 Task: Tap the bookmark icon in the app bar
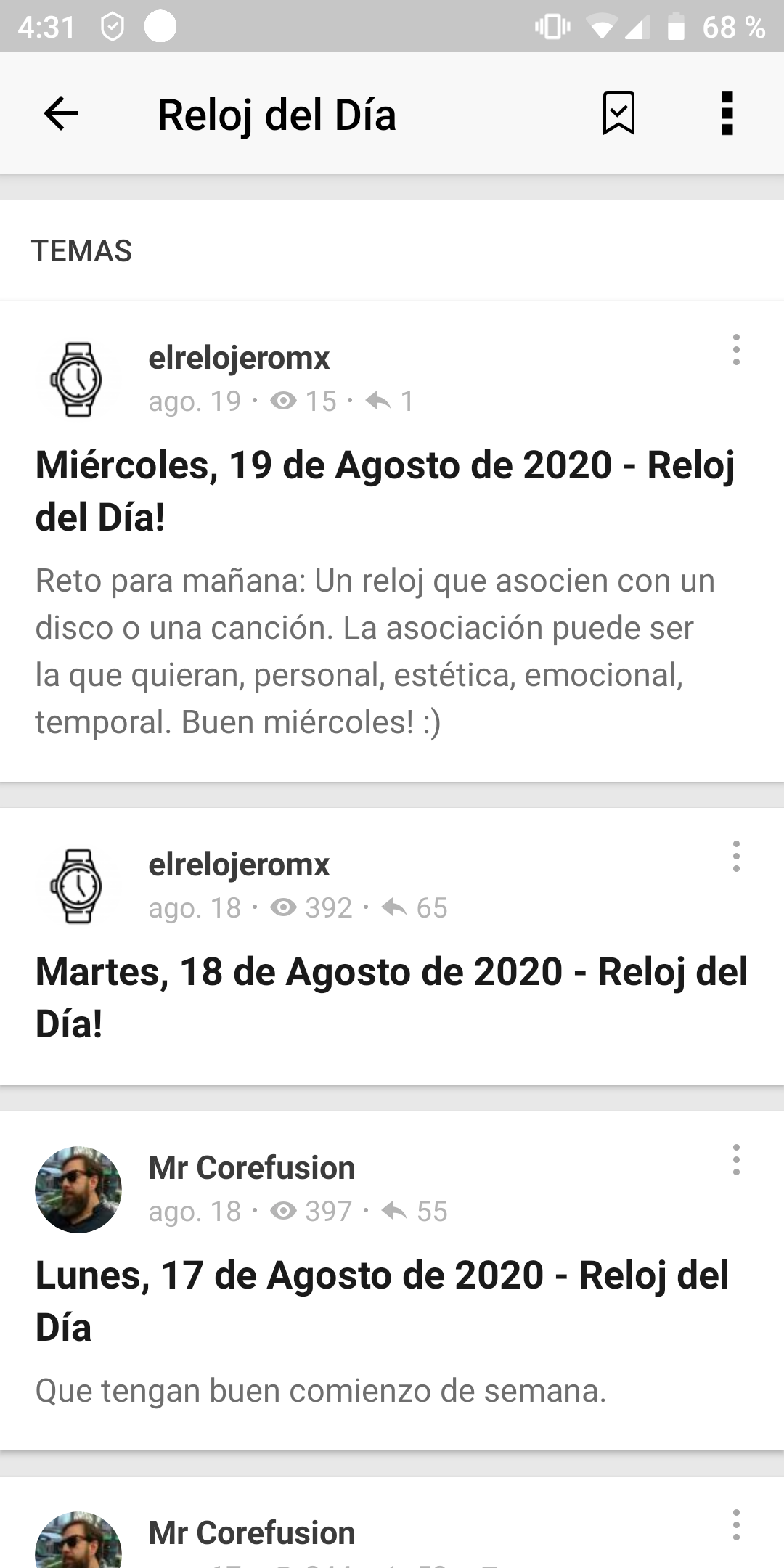(x=618, y=114)
